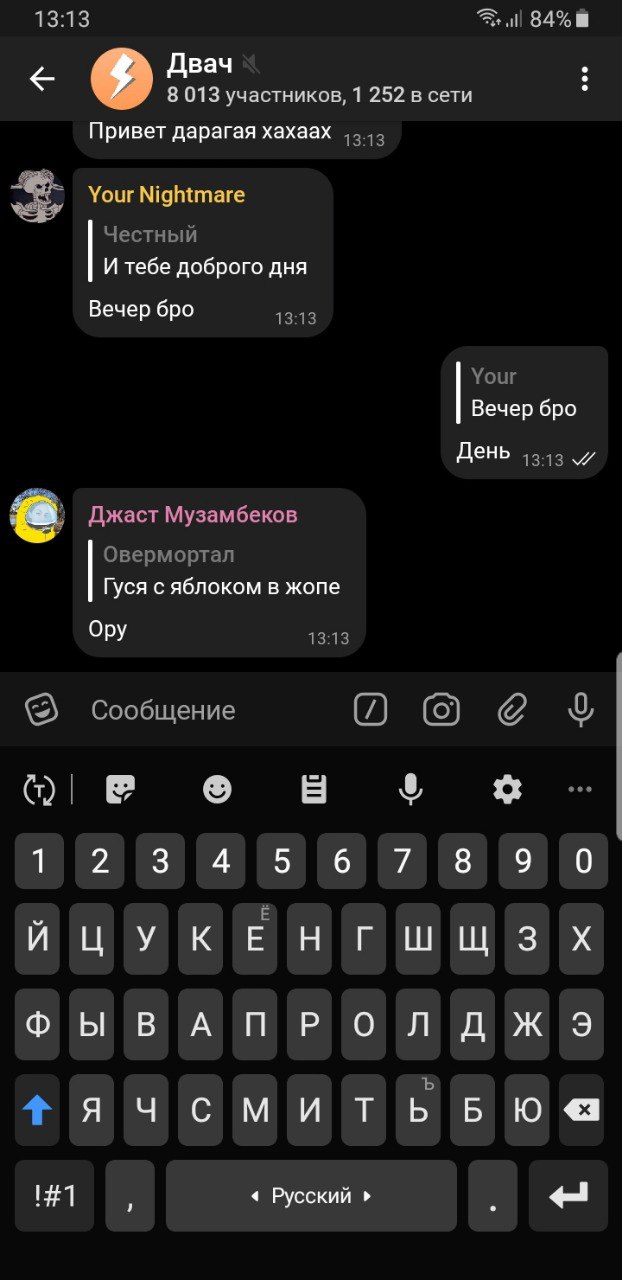Open Джаст Музамбеков's profile avatar
Image resolution: width=622 pixels, height=1280 pixels.
(x=37, y=515)
